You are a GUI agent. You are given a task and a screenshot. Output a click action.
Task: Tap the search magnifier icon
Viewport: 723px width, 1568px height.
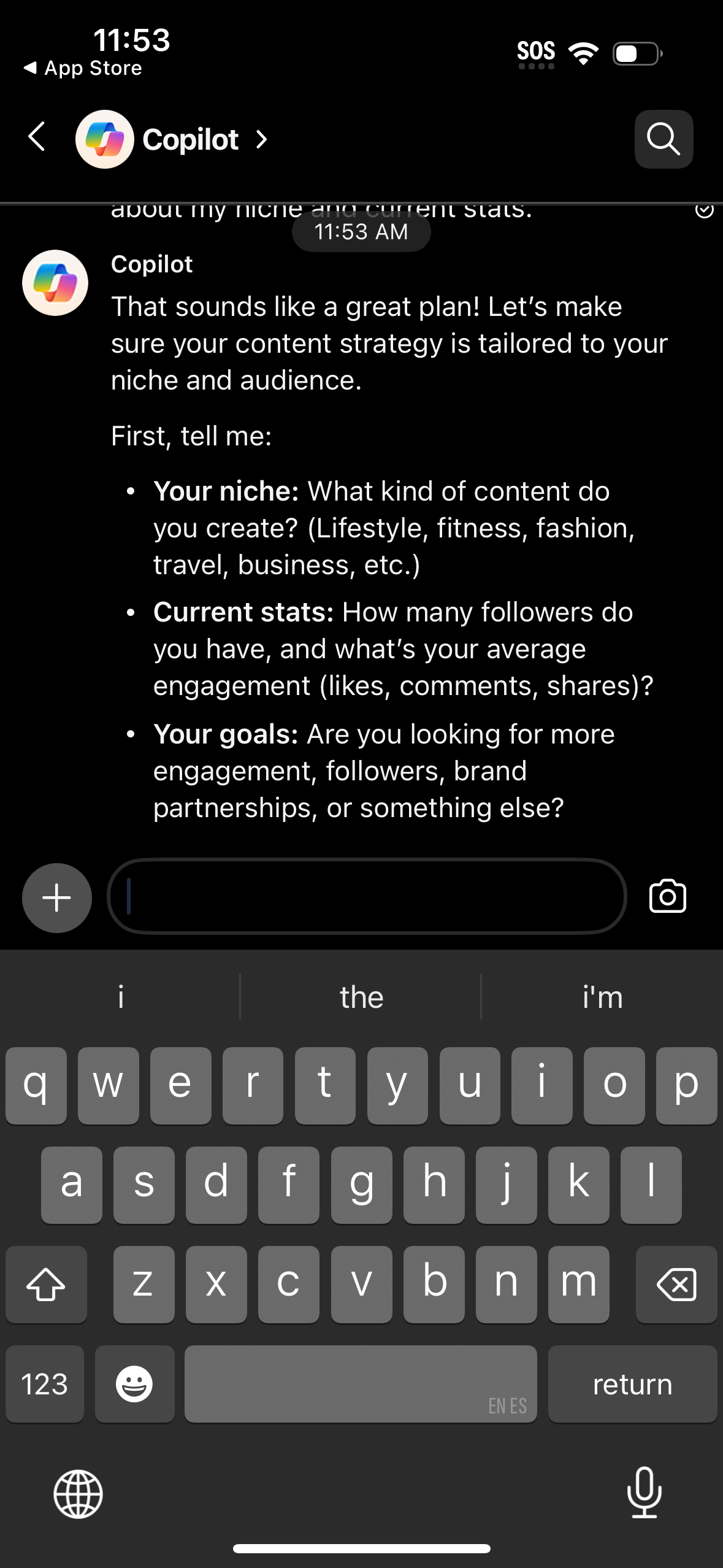pos(664,139)
